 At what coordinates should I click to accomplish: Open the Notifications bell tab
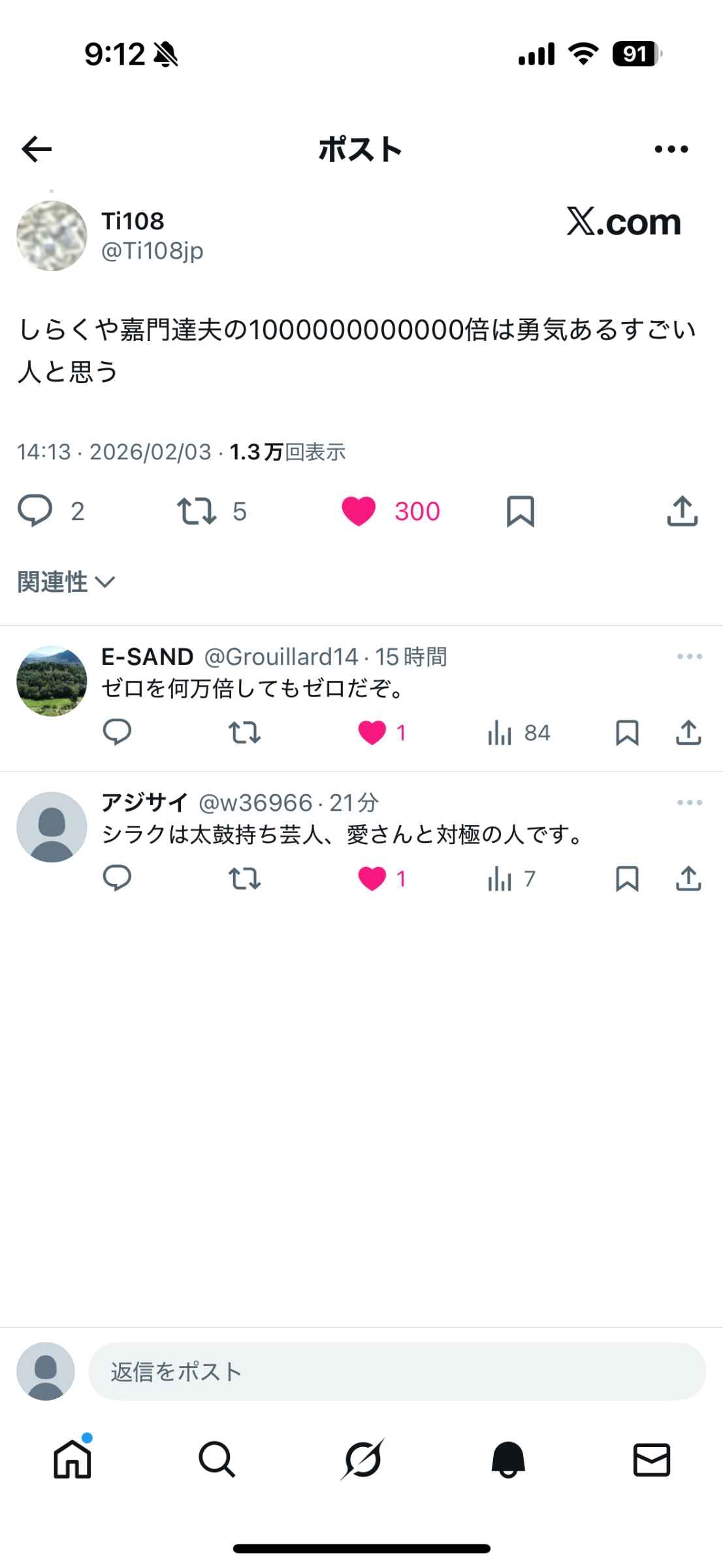point(508,1459)
